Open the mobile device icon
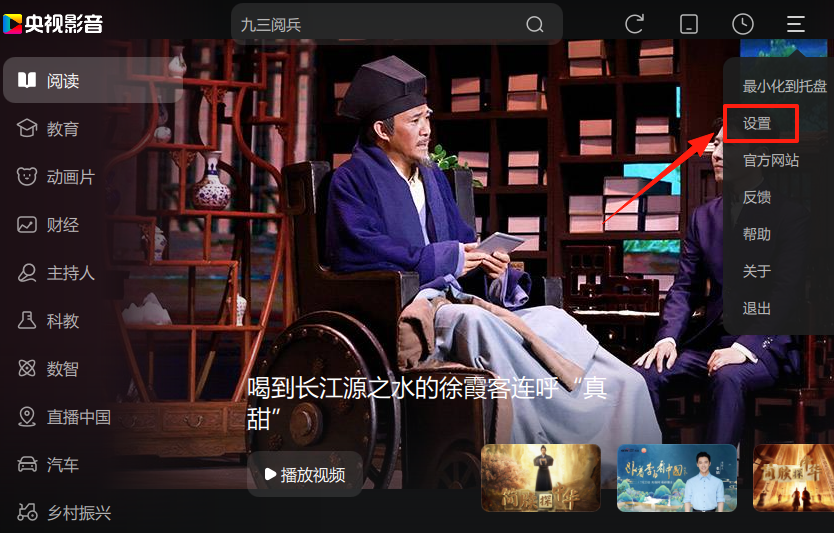This screenshot has width=834, height=533. 688,24
